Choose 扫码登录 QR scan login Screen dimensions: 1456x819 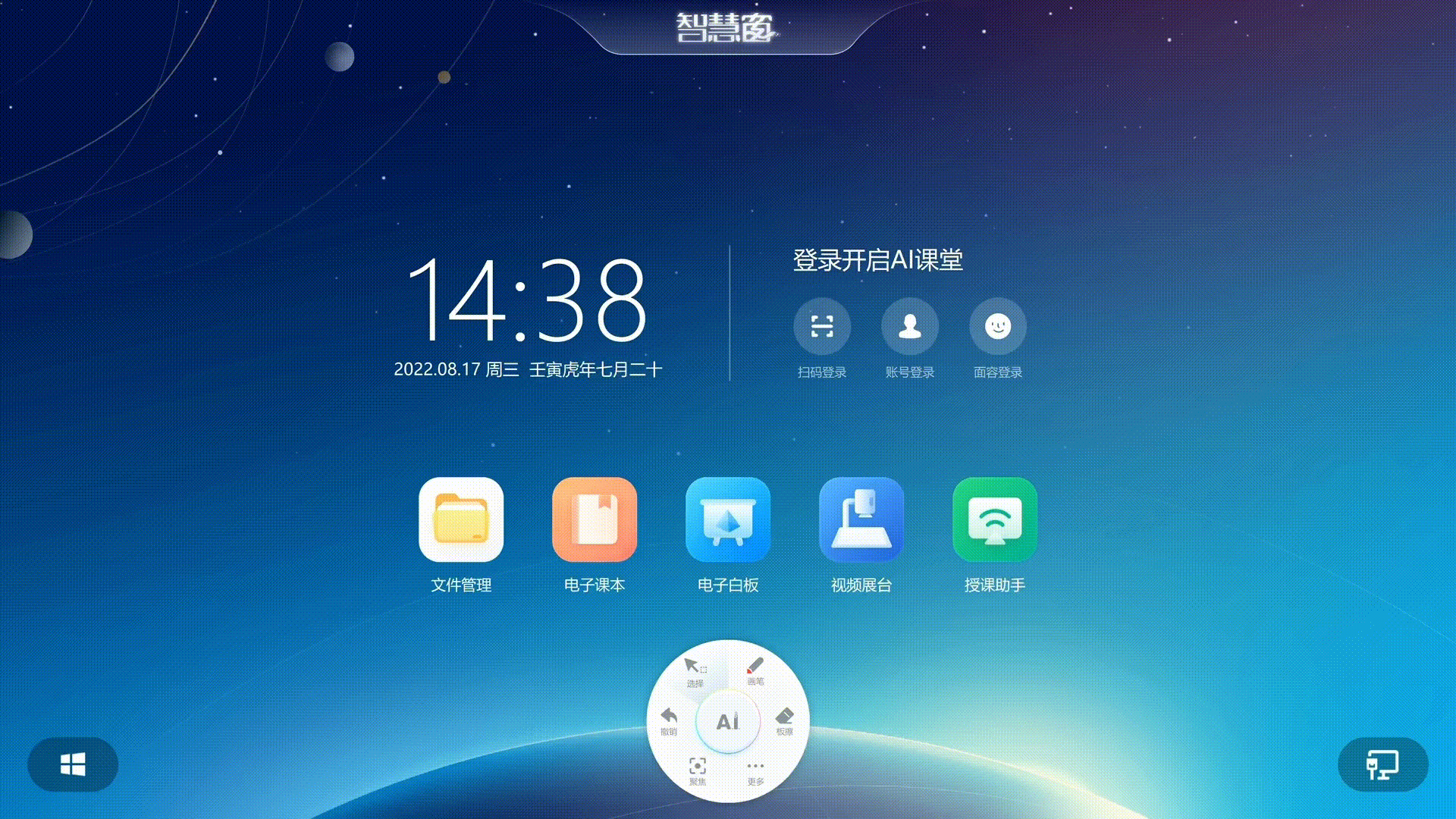tap(822, 327)
